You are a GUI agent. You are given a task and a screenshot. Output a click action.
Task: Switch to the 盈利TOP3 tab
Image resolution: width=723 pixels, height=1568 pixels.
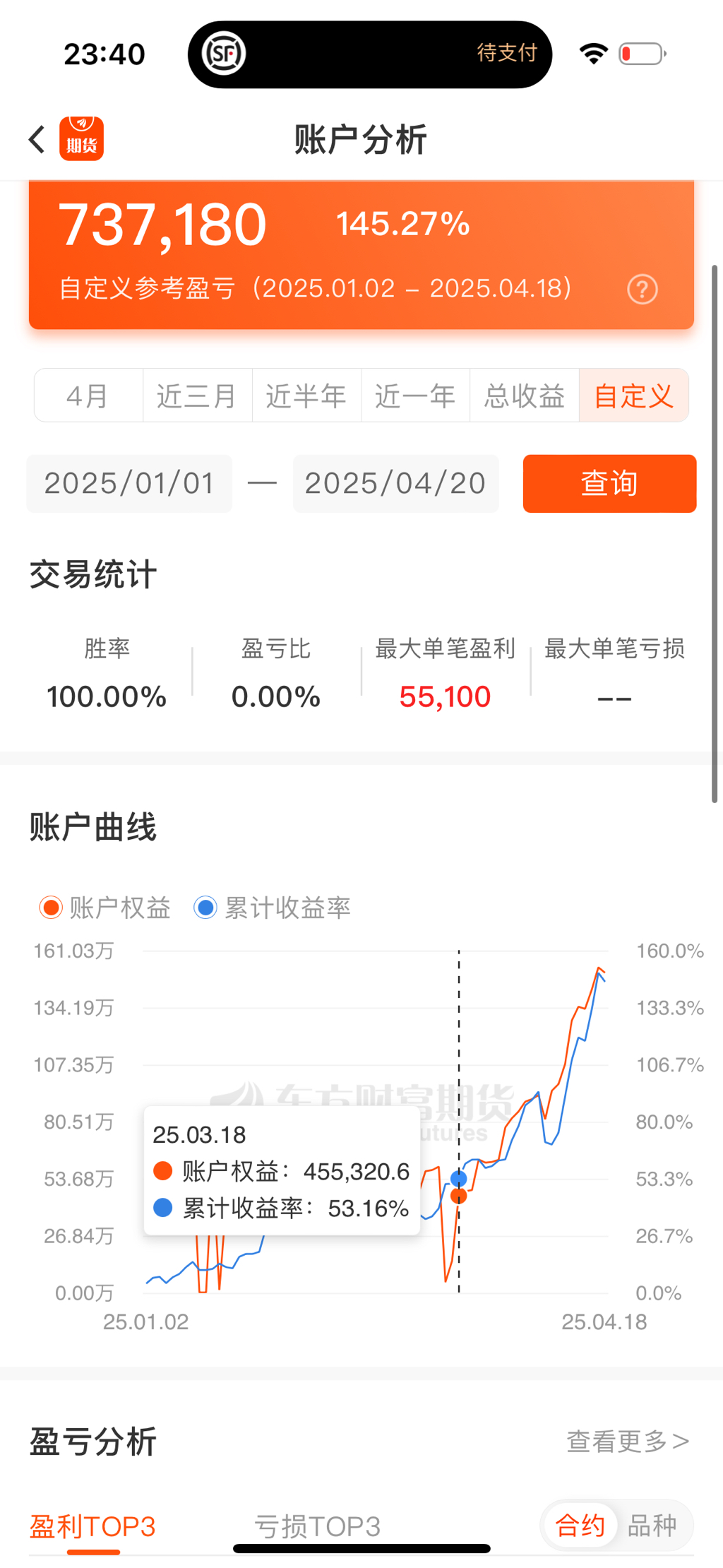(x=92, y=1526)
